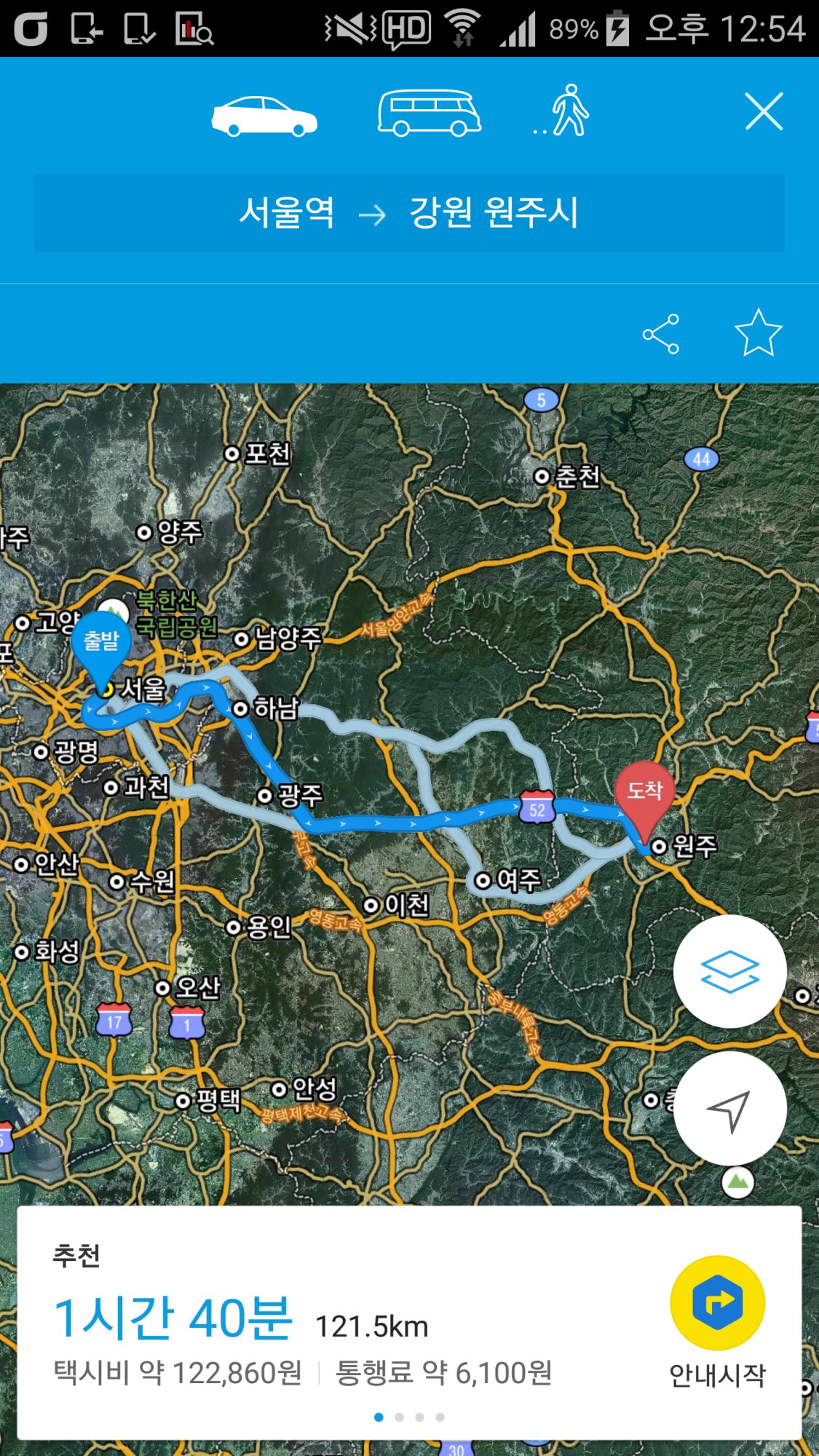819x1456 pixels.
Task: Share this route
Action: coord(661,334)
